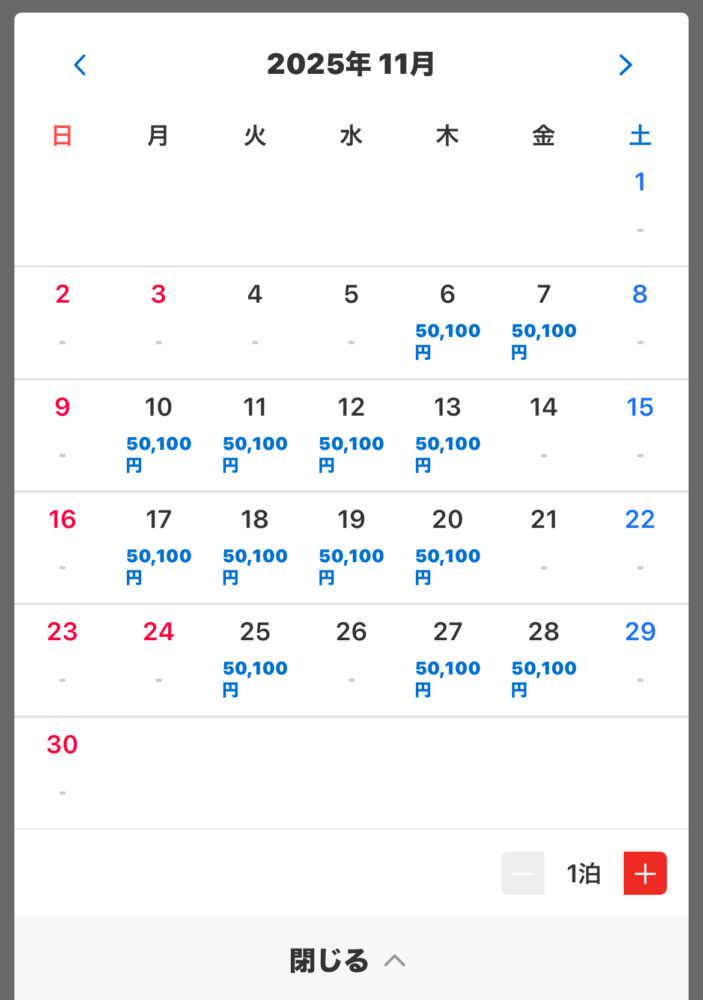Viewport: 703px width, 1000px height.
Task: Select November 25 priced 50,100円
Action: click(x=254, y=660)
